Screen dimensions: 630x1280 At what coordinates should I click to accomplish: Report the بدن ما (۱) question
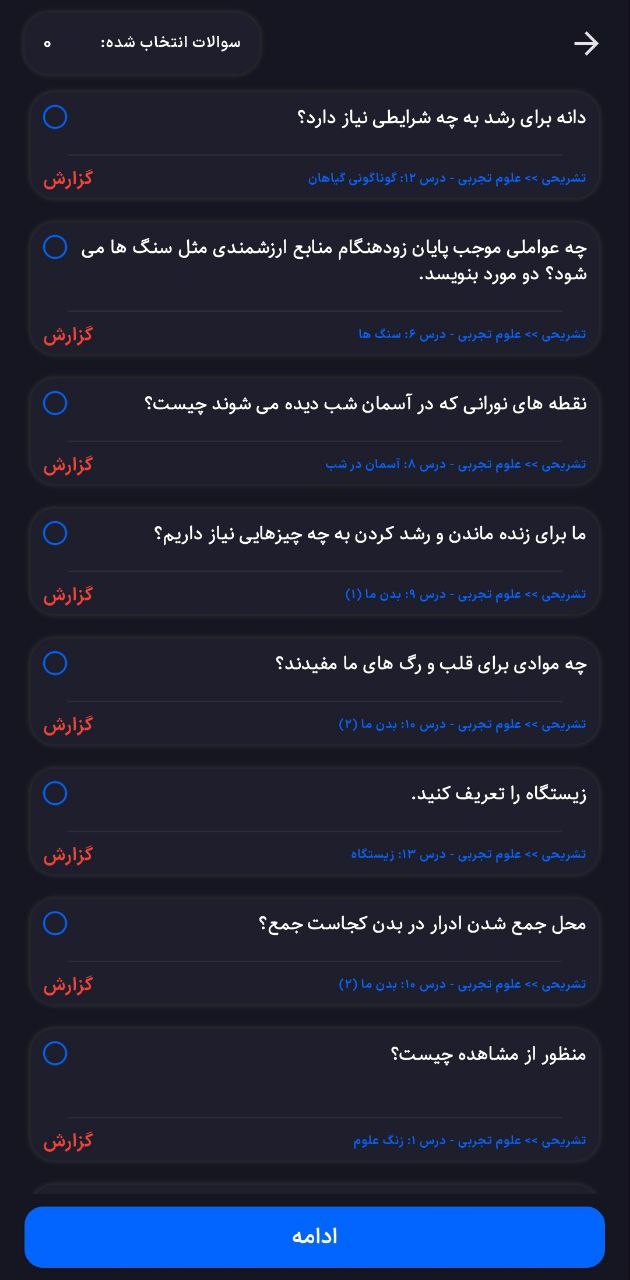(x=67, y=595)
